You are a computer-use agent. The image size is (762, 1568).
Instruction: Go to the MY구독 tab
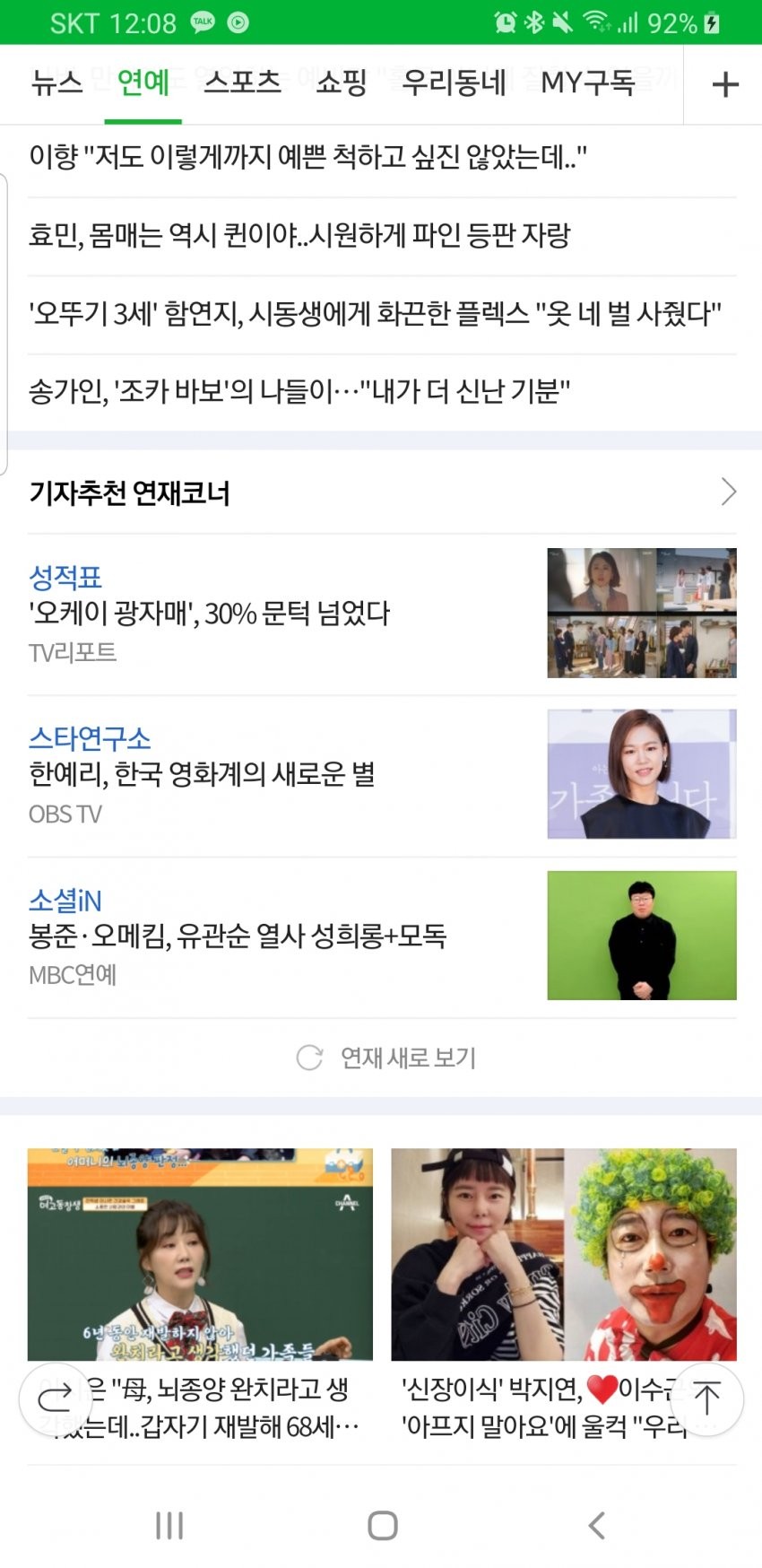pos(587,83)
